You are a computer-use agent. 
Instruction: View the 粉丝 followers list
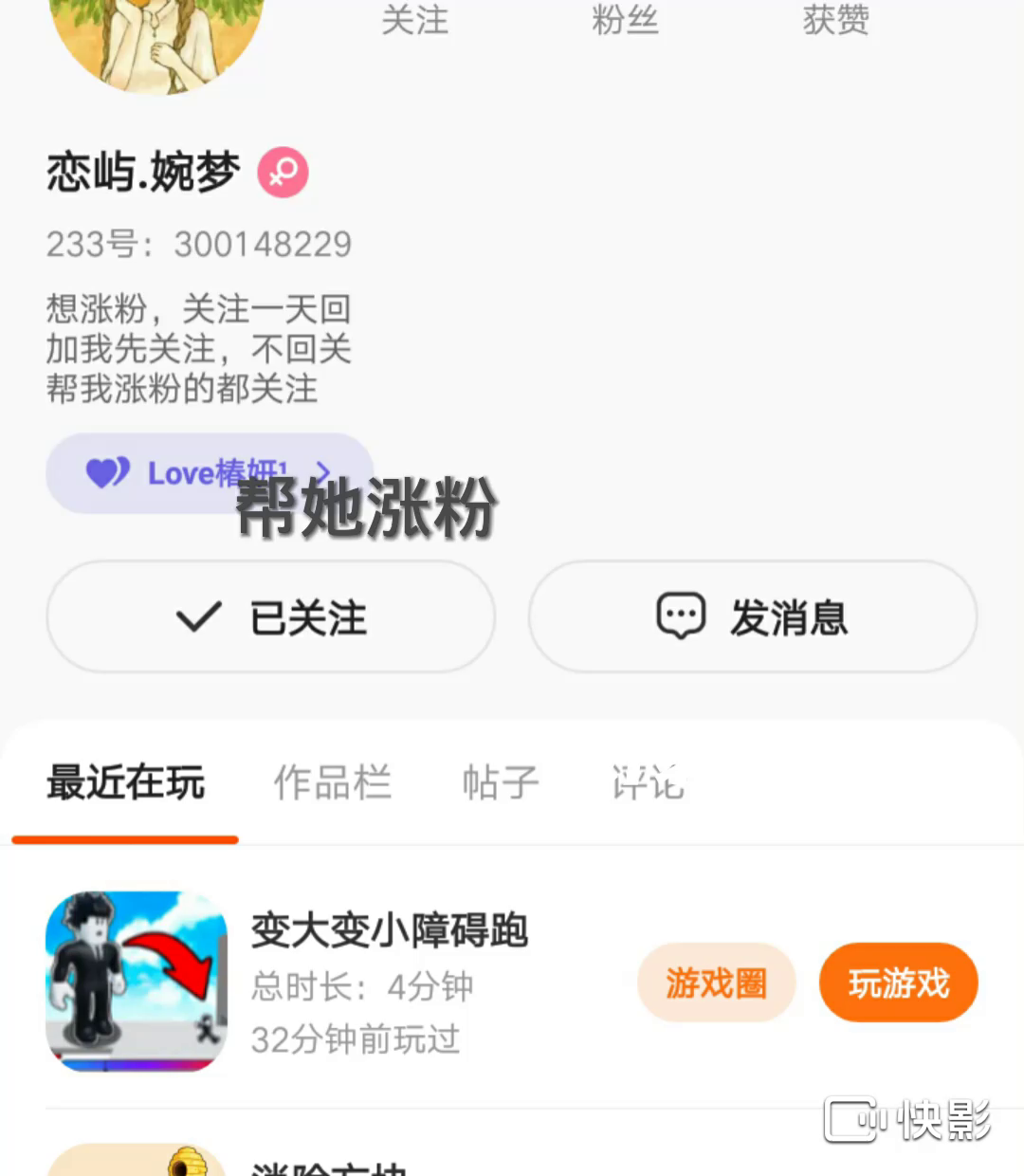click(625, 19)
